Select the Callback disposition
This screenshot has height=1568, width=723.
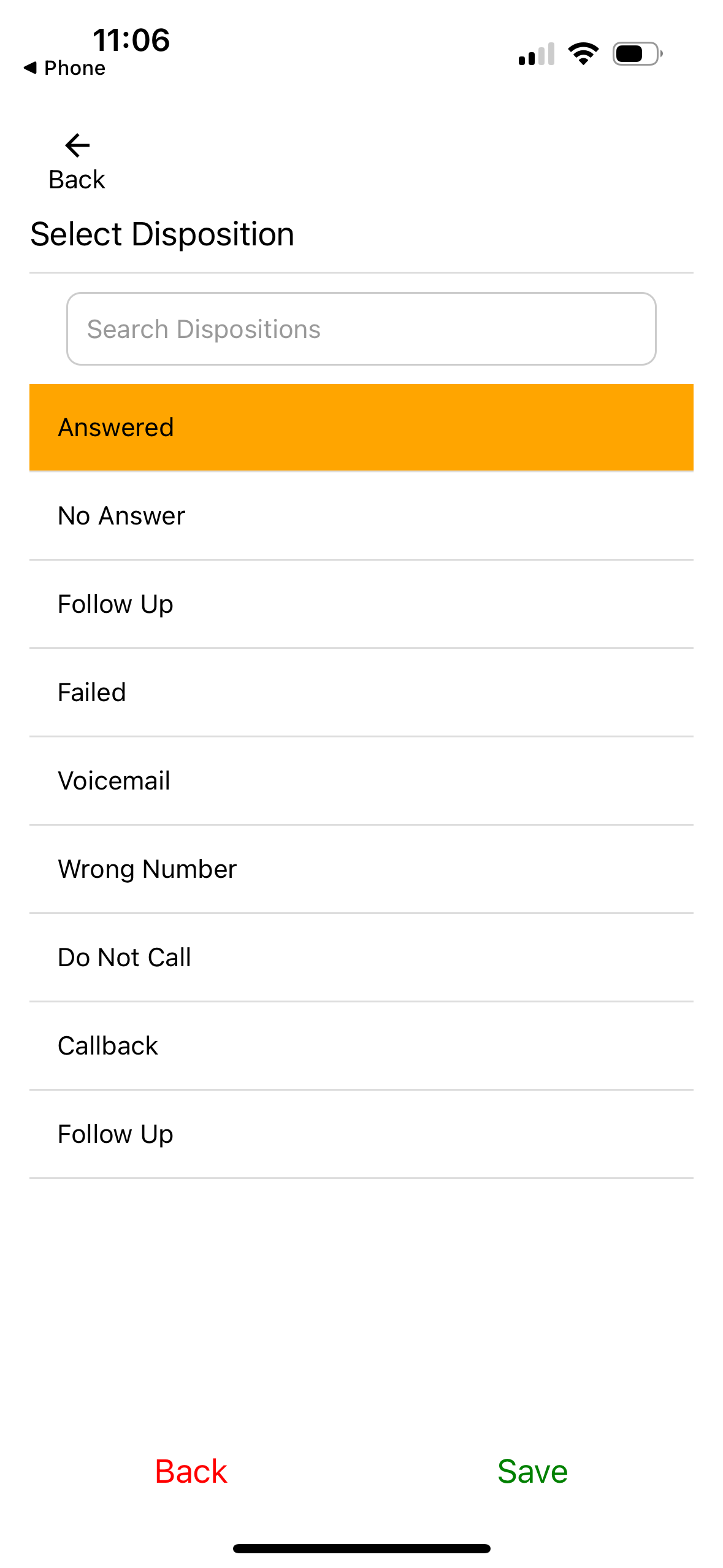click(x=361, y=1046)
